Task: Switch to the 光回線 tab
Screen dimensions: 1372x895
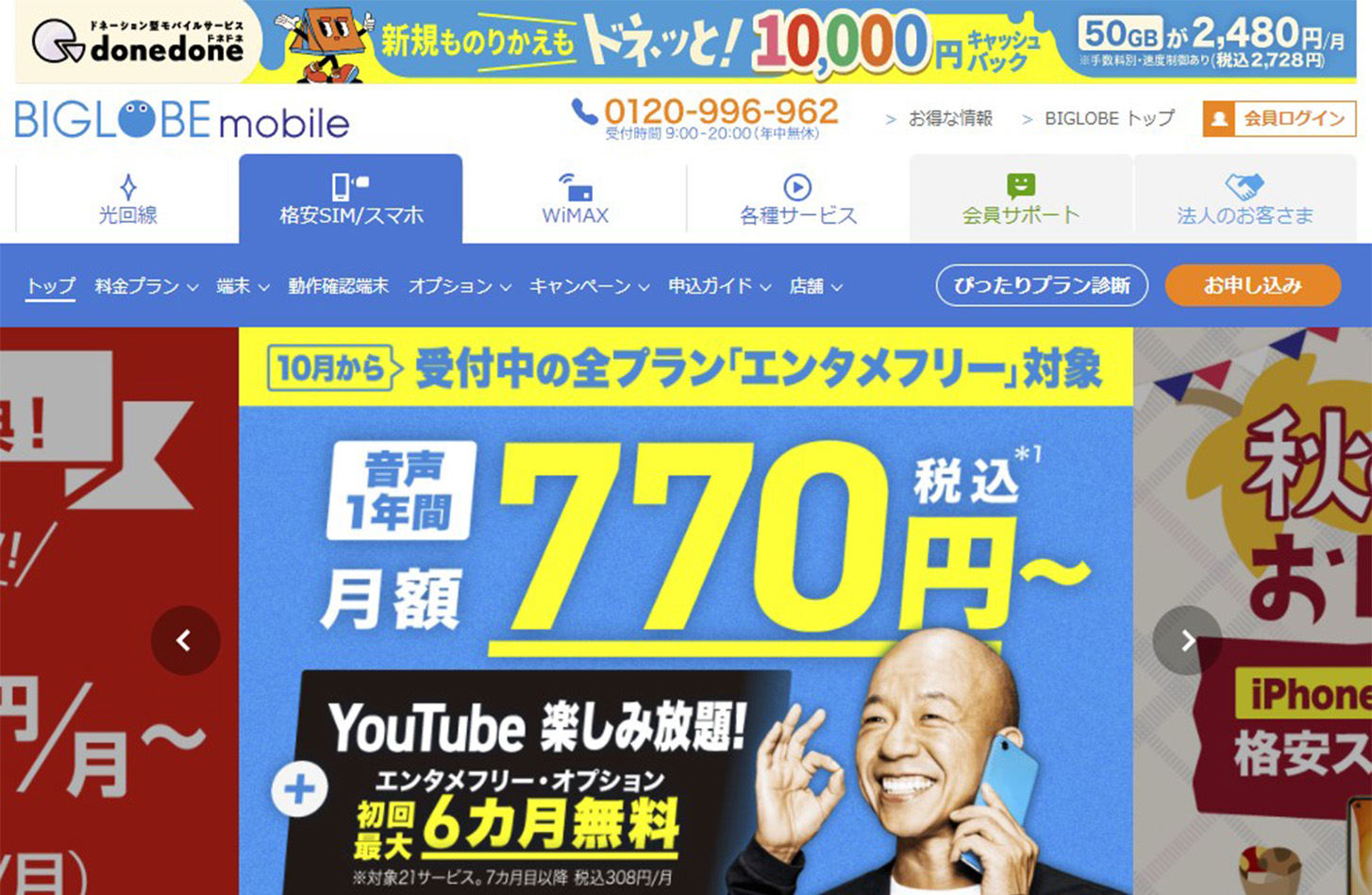Action: pos(128,199)
